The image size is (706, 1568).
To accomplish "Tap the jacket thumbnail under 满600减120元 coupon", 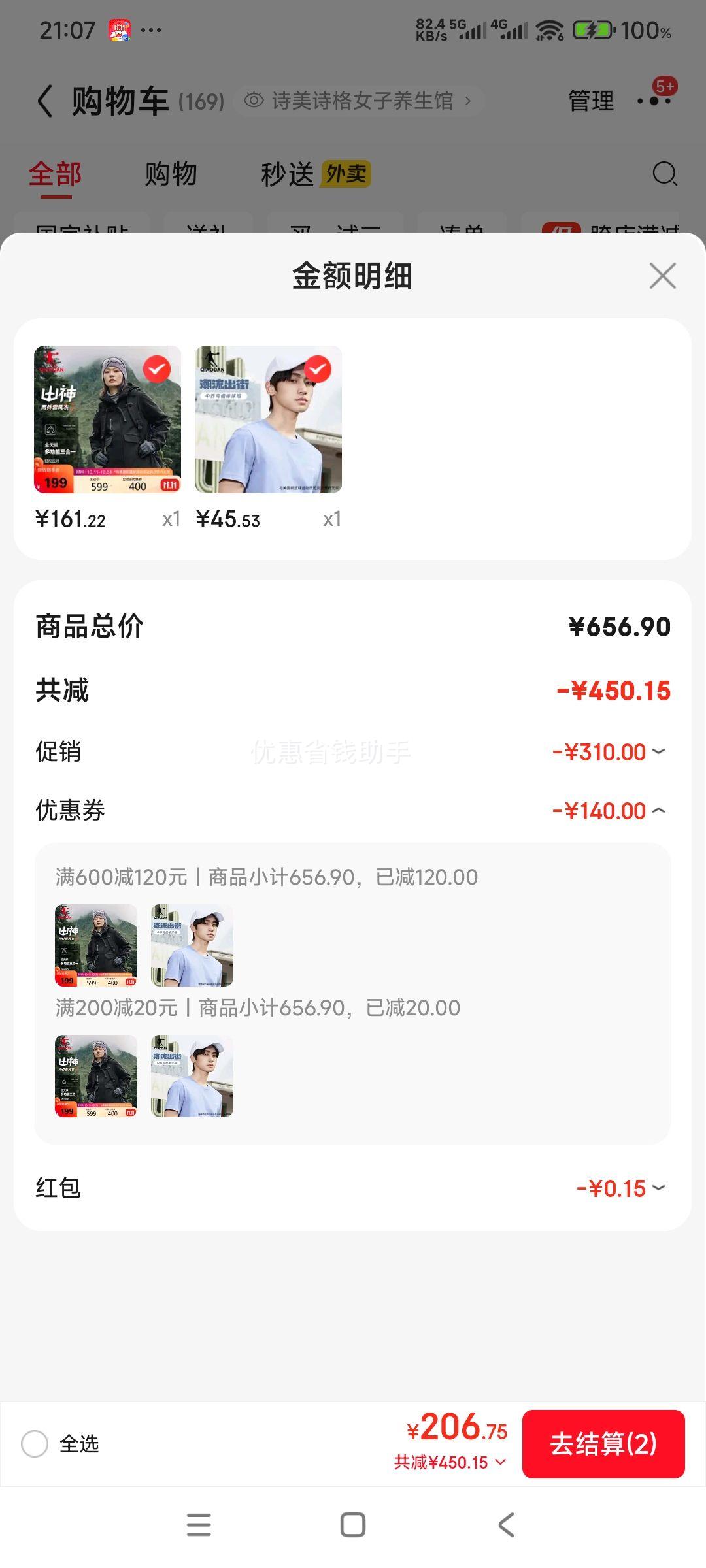I will (x=95, y=945).
